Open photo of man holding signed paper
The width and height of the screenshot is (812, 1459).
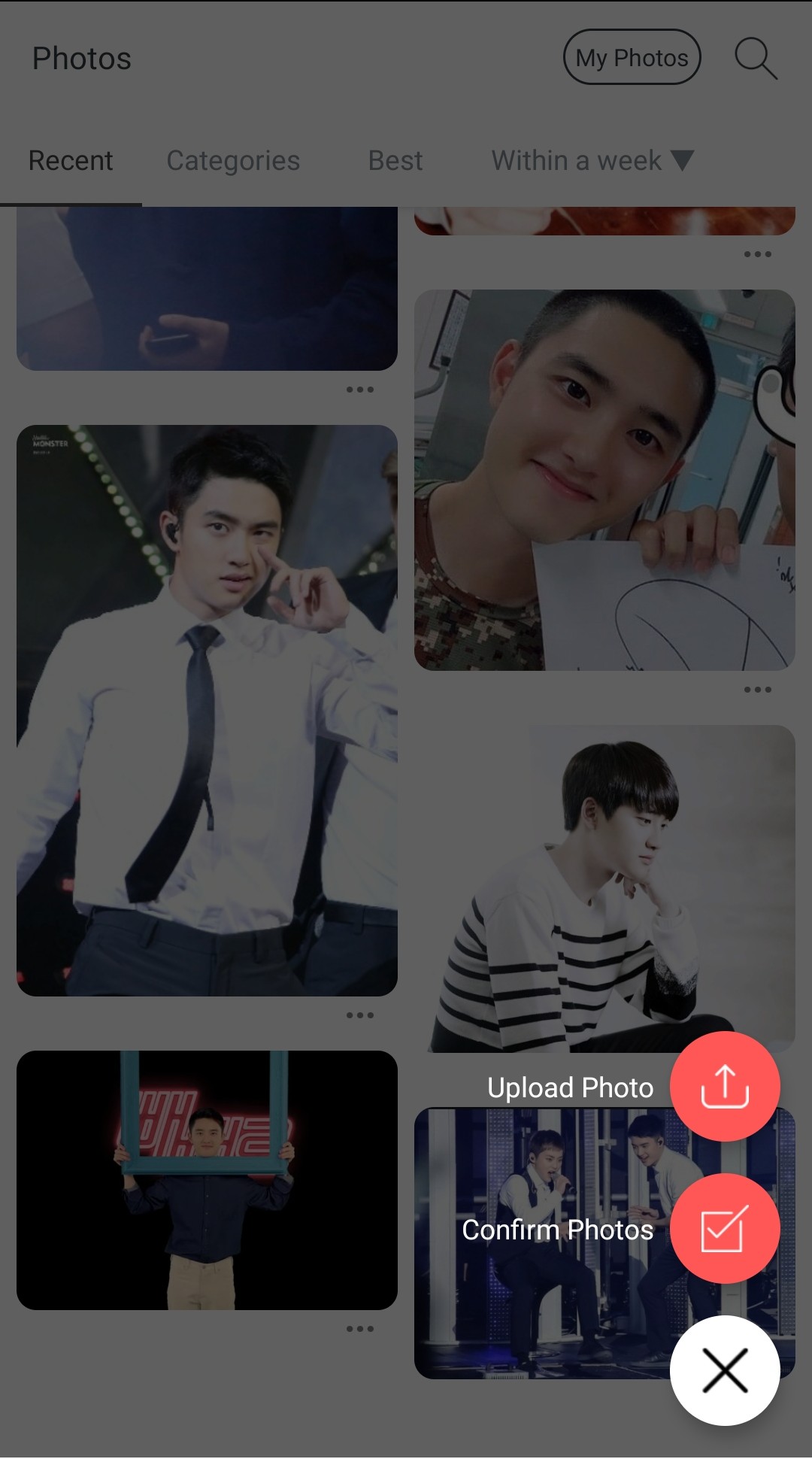604,480
